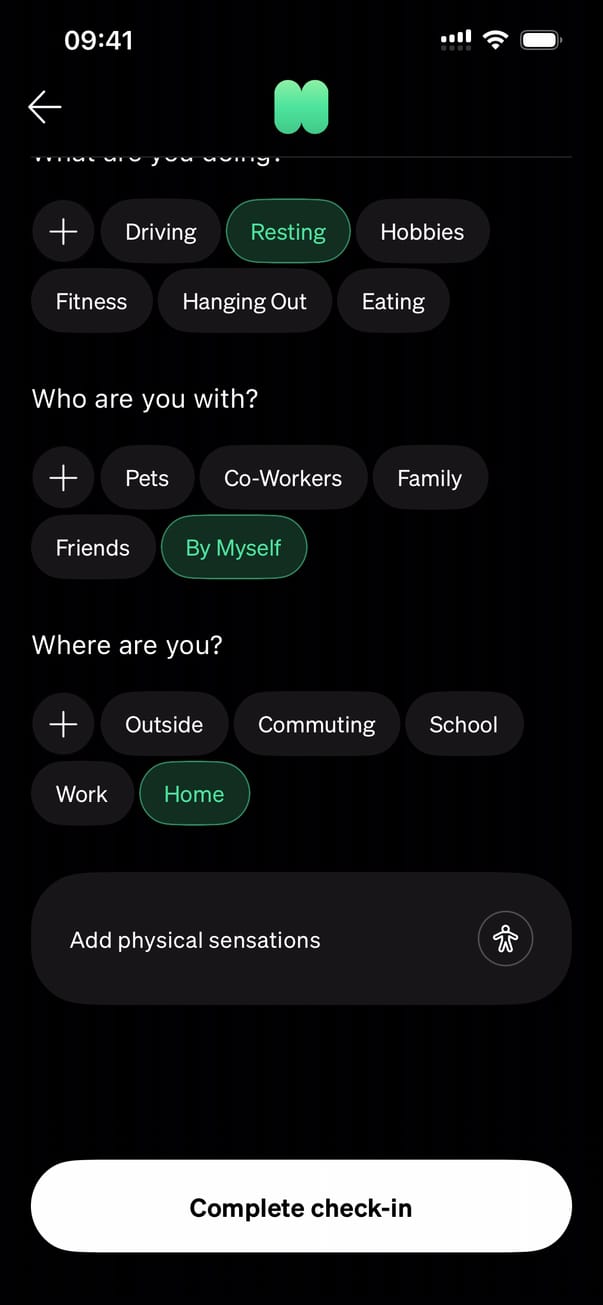Select the School location chip
Viewport: 603px width, 1305px height.
coord(463,724)
